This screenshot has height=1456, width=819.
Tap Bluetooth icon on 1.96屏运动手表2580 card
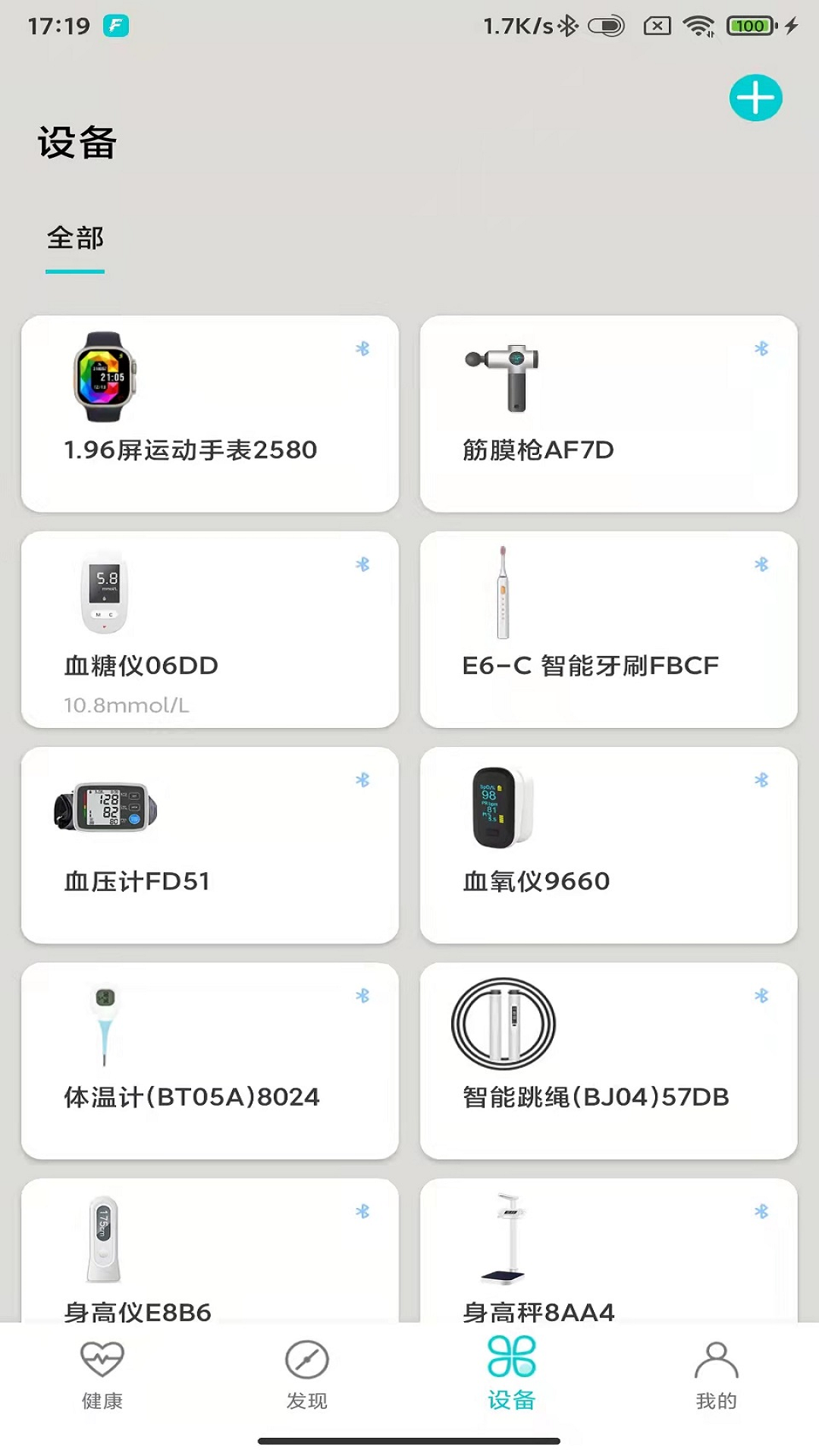[x=363, y=350]
